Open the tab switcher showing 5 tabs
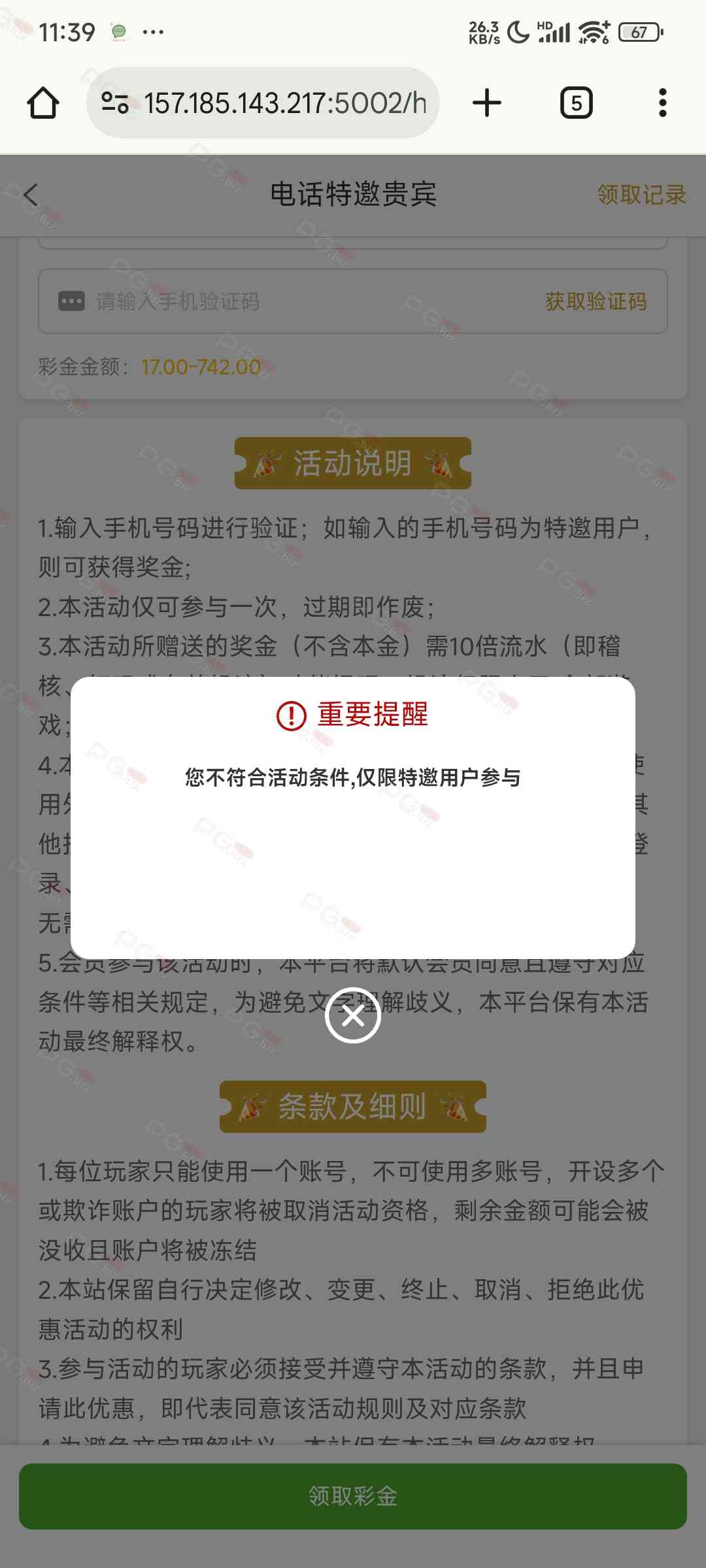This screenshot has width=706, height=1568. tap(576, 103)
